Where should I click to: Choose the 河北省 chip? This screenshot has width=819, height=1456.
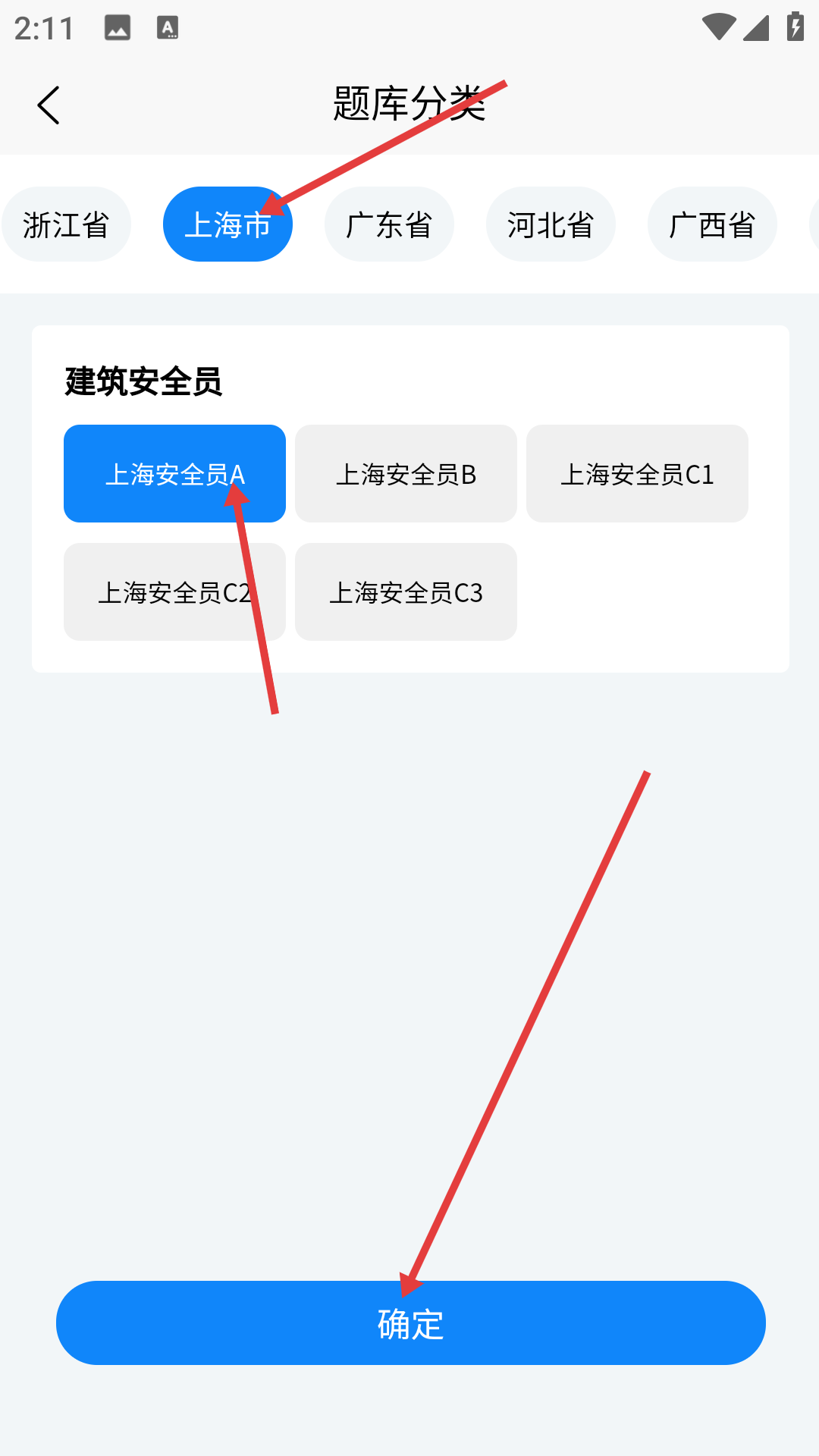point(551,224)
